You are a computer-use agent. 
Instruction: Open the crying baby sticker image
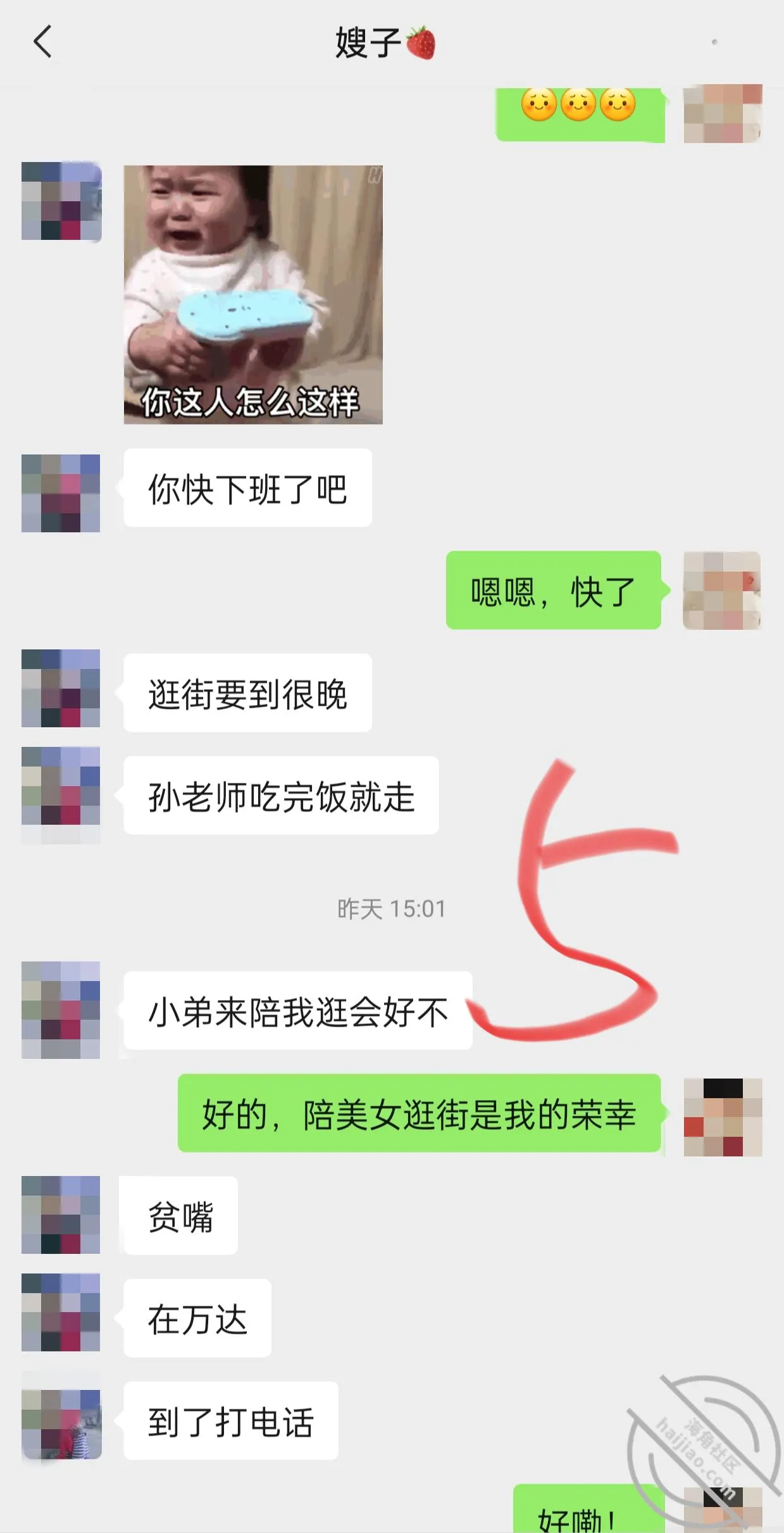(253, 294)
